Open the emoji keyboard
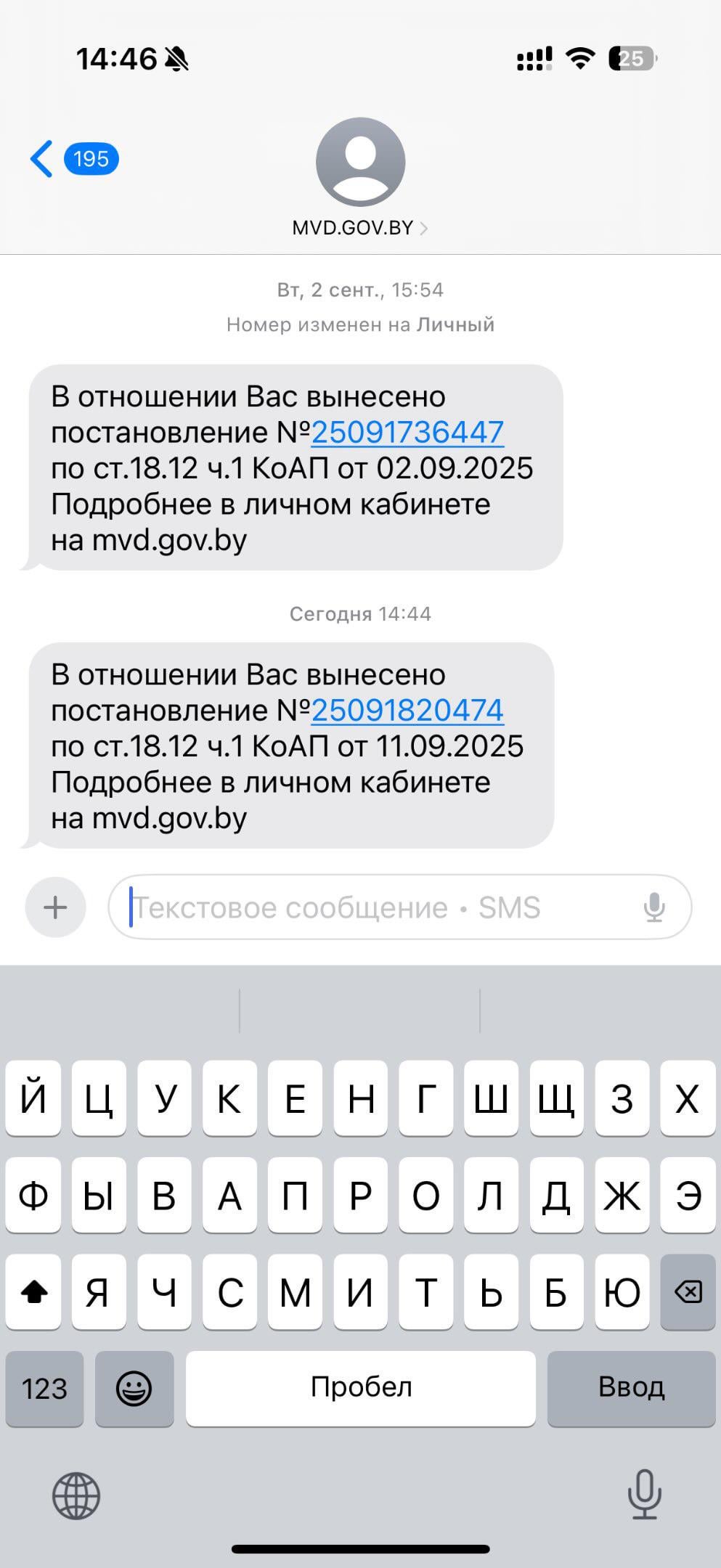Viewport: 721px width, 1568px height. click(134, 1388)
